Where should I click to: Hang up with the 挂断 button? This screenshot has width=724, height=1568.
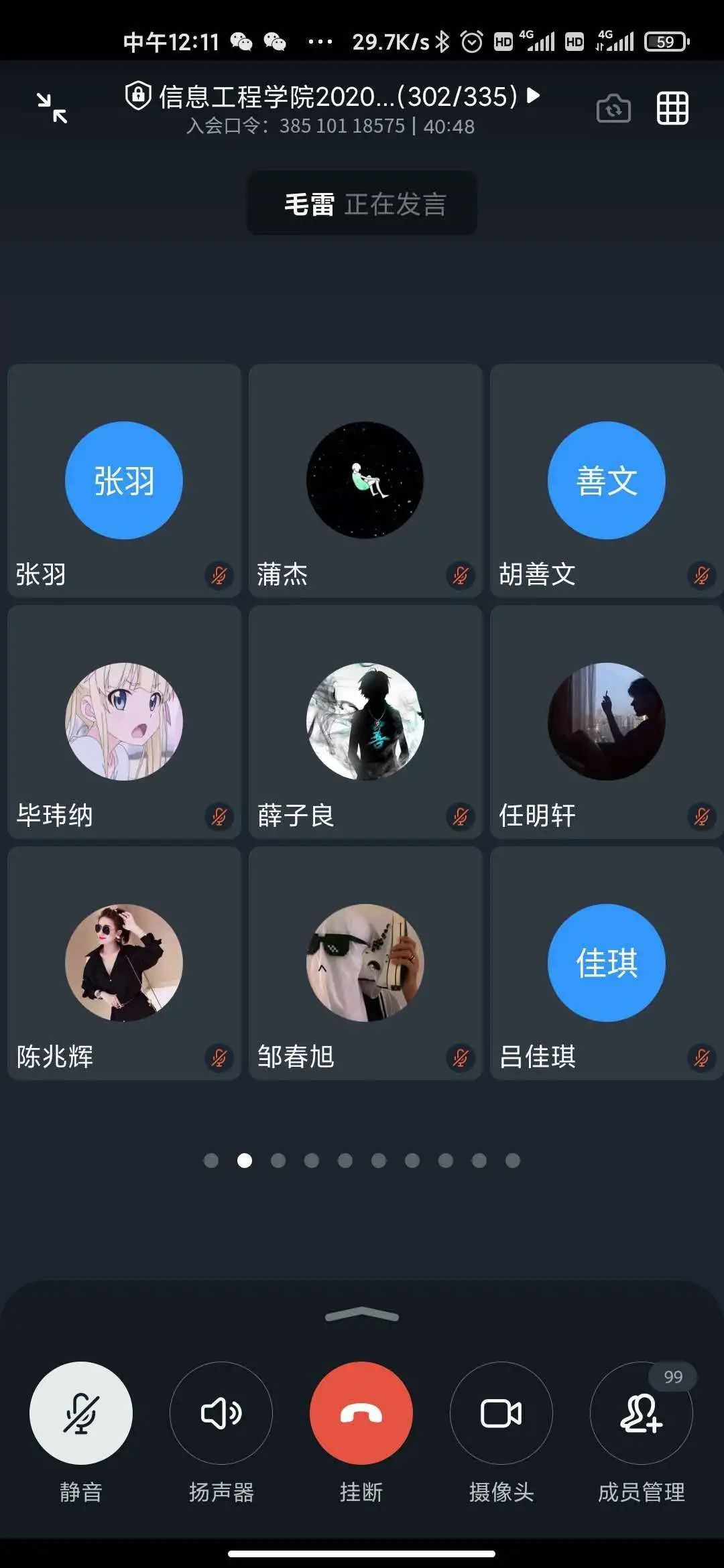tap(361, 1413)
